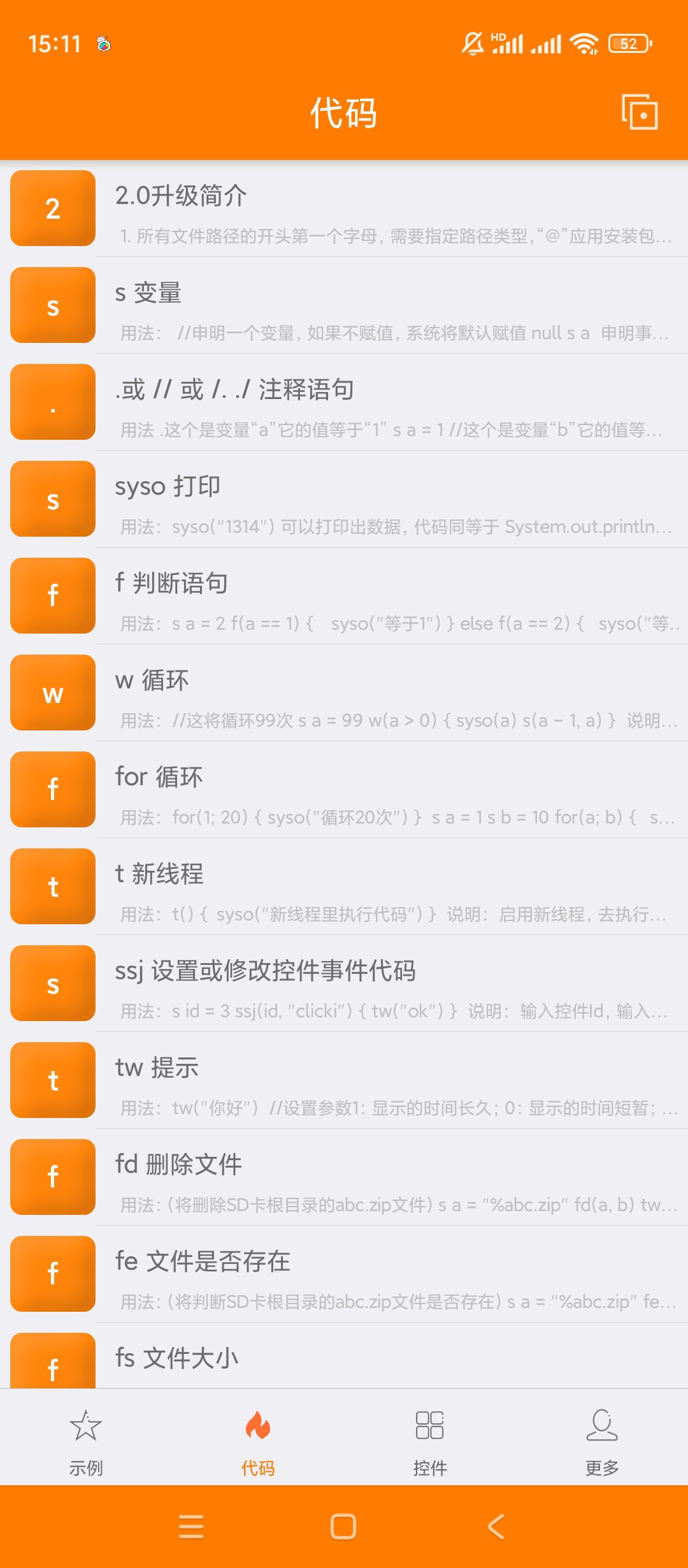Screen dimensions: 688x1568
Task: Tap the flame icon for 代码 tab
Action: coord(258,1428)
